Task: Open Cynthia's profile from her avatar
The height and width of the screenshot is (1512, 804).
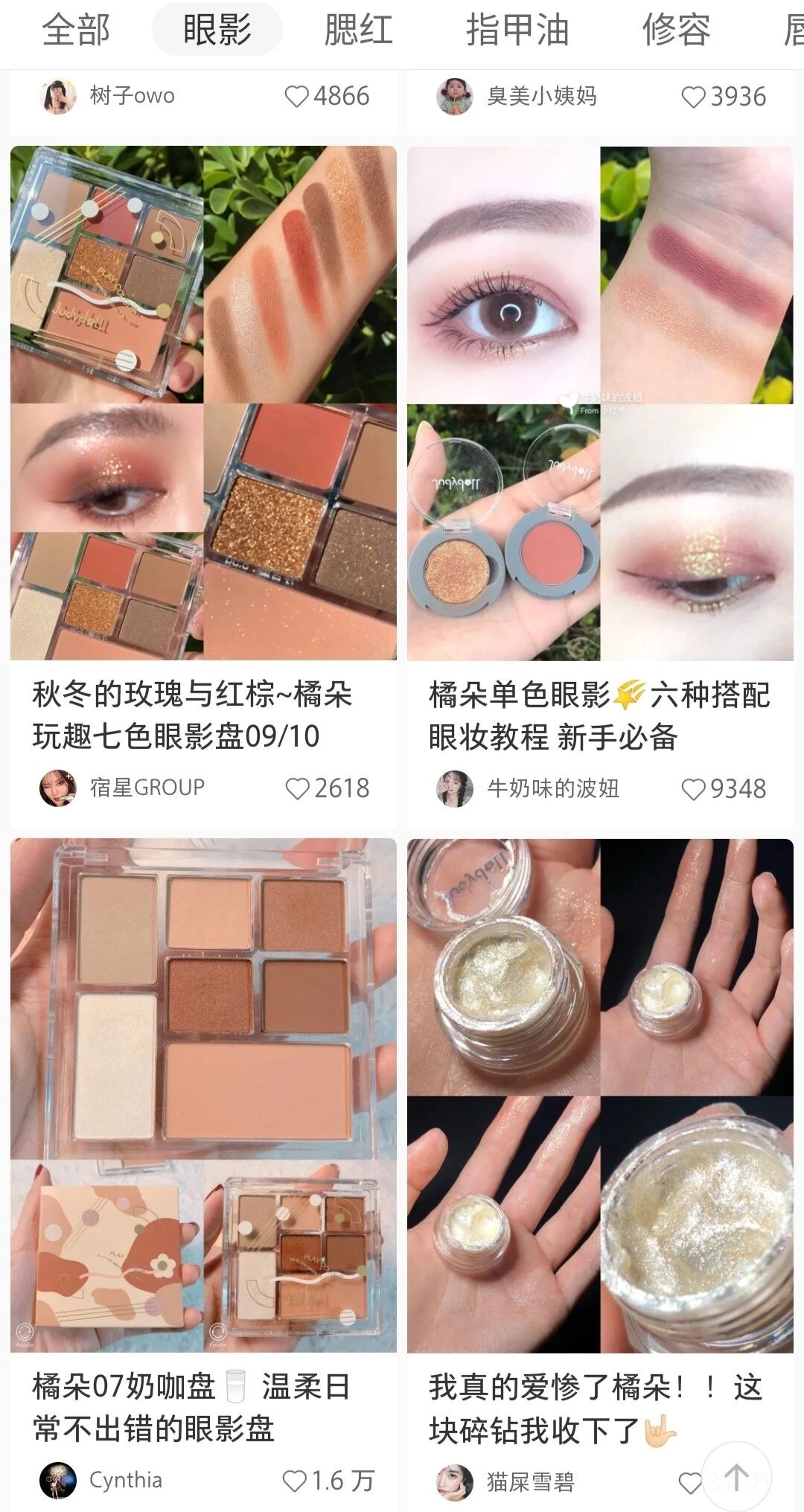Action: (58, 1481)
